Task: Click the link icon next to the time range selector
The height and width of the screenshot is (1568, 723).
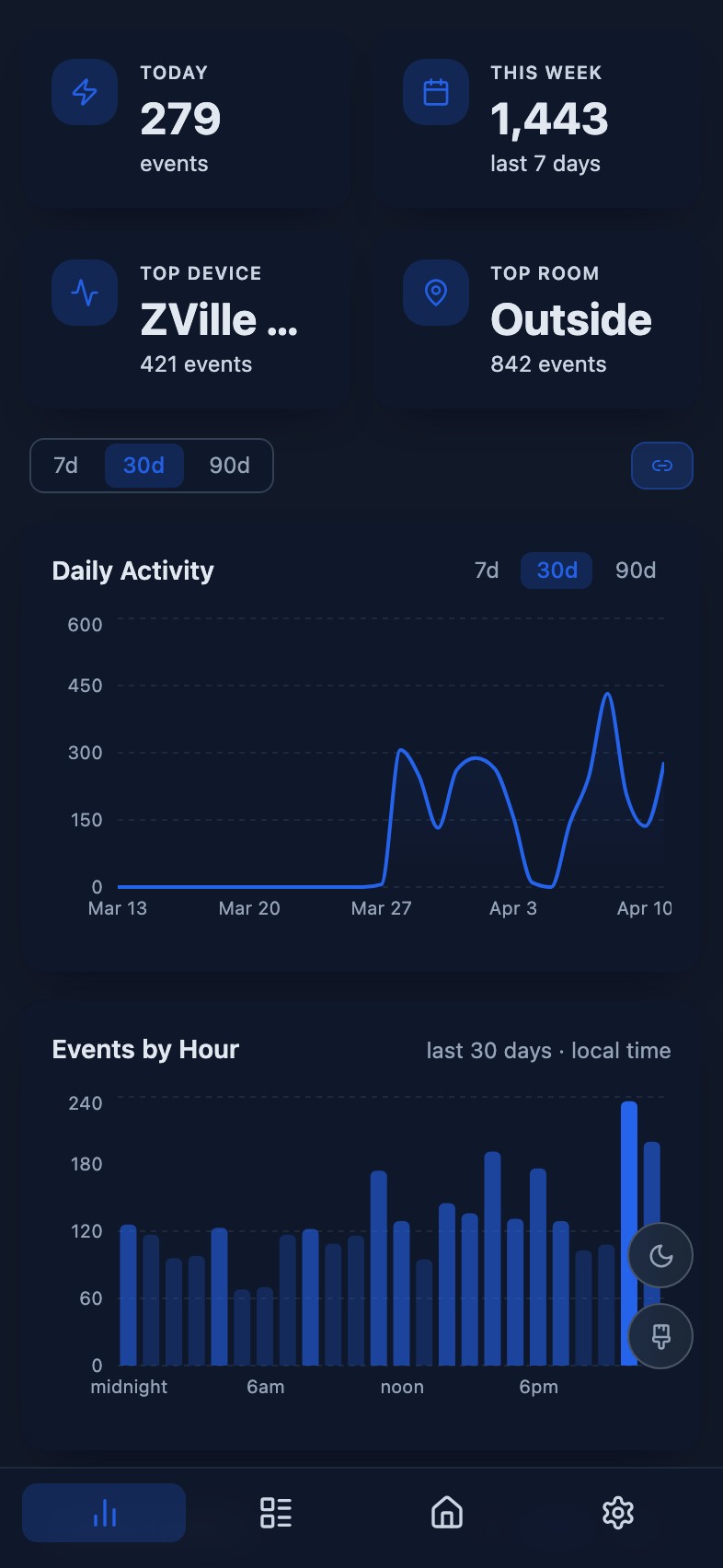Action: click(662, 466)
